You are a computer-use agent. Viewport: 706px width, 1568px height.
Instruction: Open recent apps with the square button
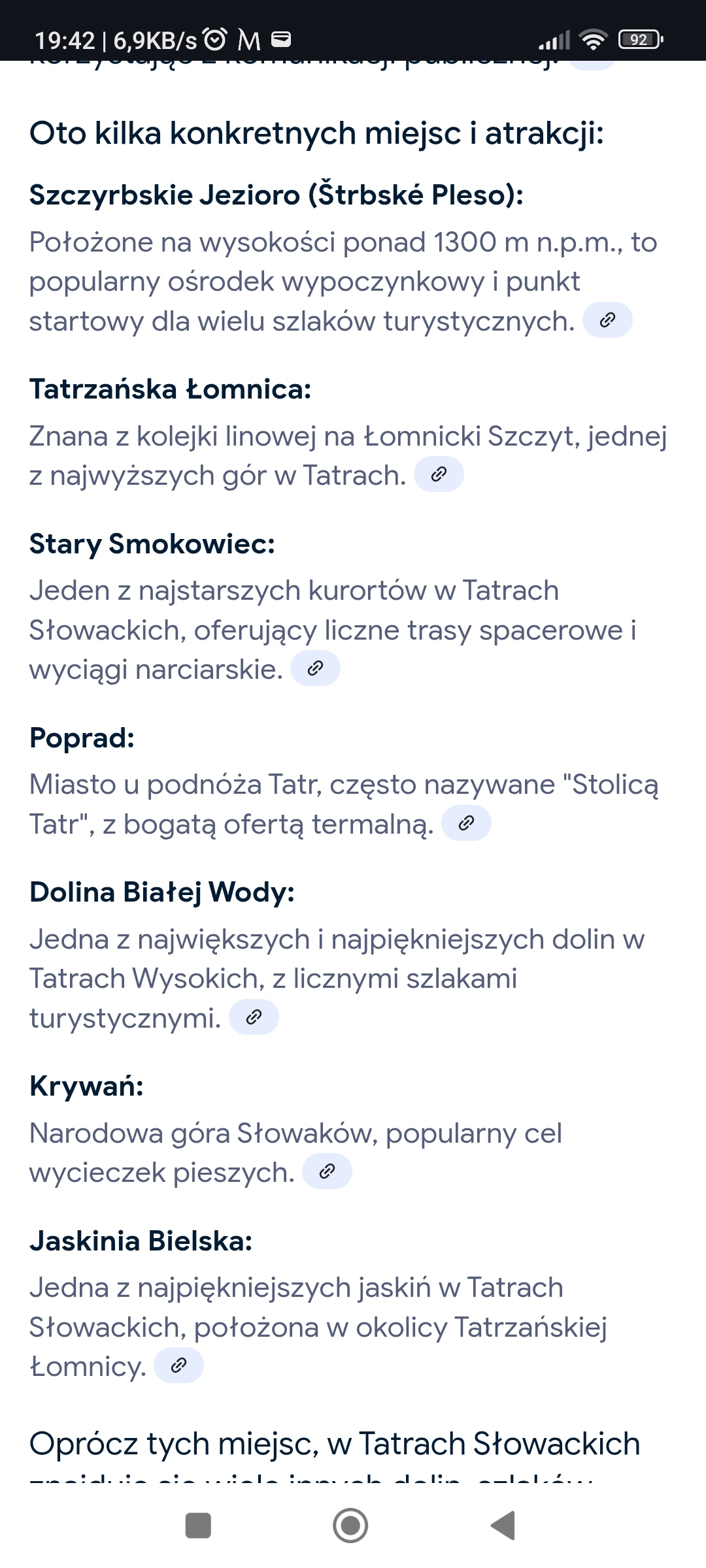(198, 1526)
